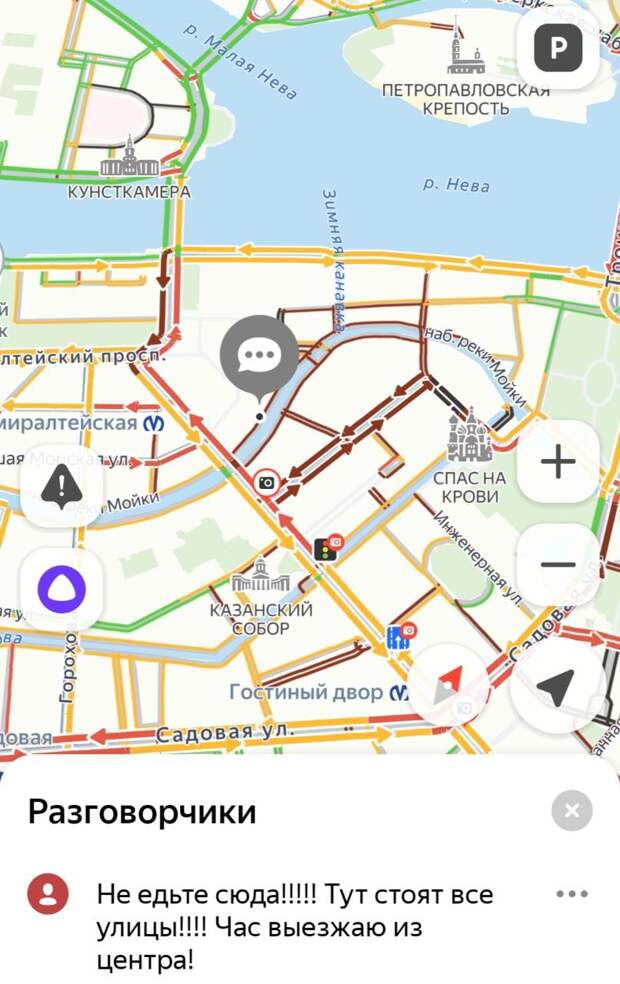Close the Разговорчики panel
This screenshot has height=984, width=620.
pyautogui.click(x=571, y=810)
